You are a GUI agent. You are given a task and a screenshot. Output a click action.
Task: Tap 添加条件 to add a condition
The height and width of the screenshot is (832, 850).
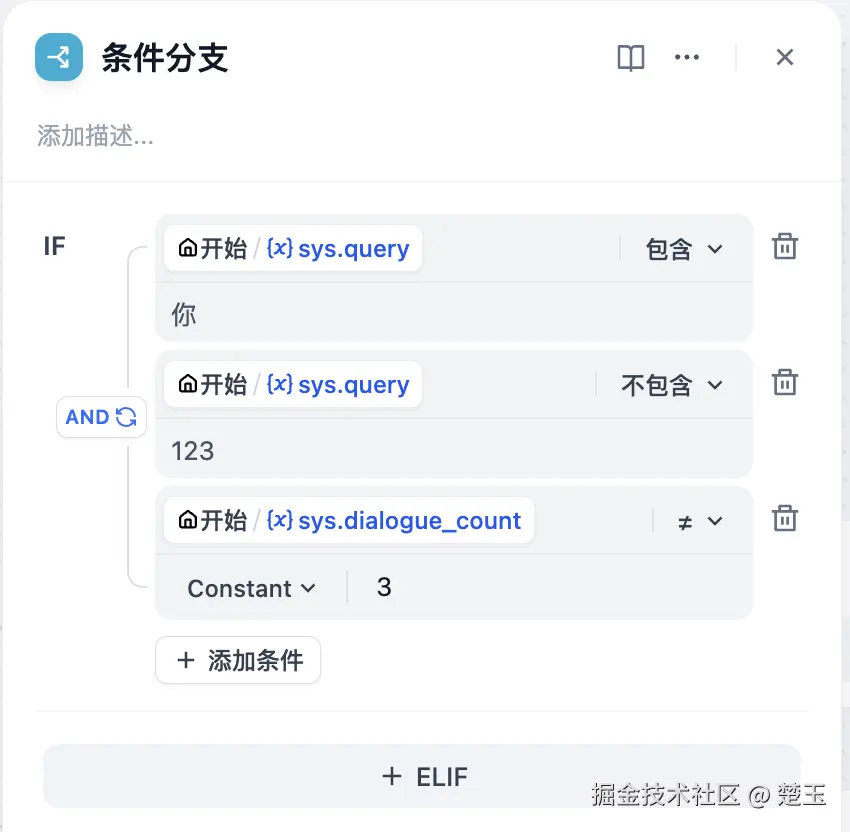pyautogui.click(x=238, y=660)
